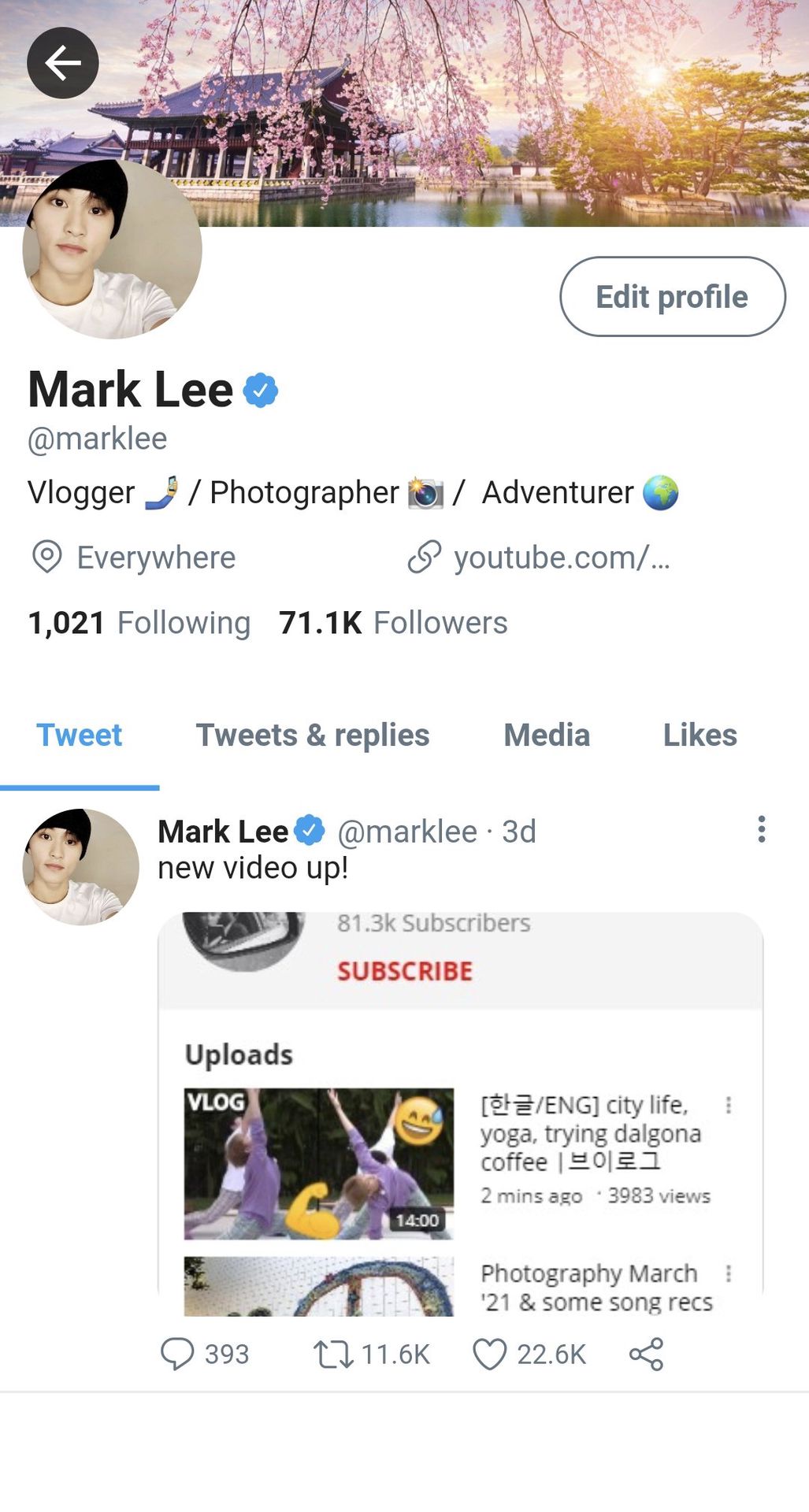809x1512 pixels.
Task: Tap the avatar beside the tweet
Action: pyautogui.click(x=80, y=866)
